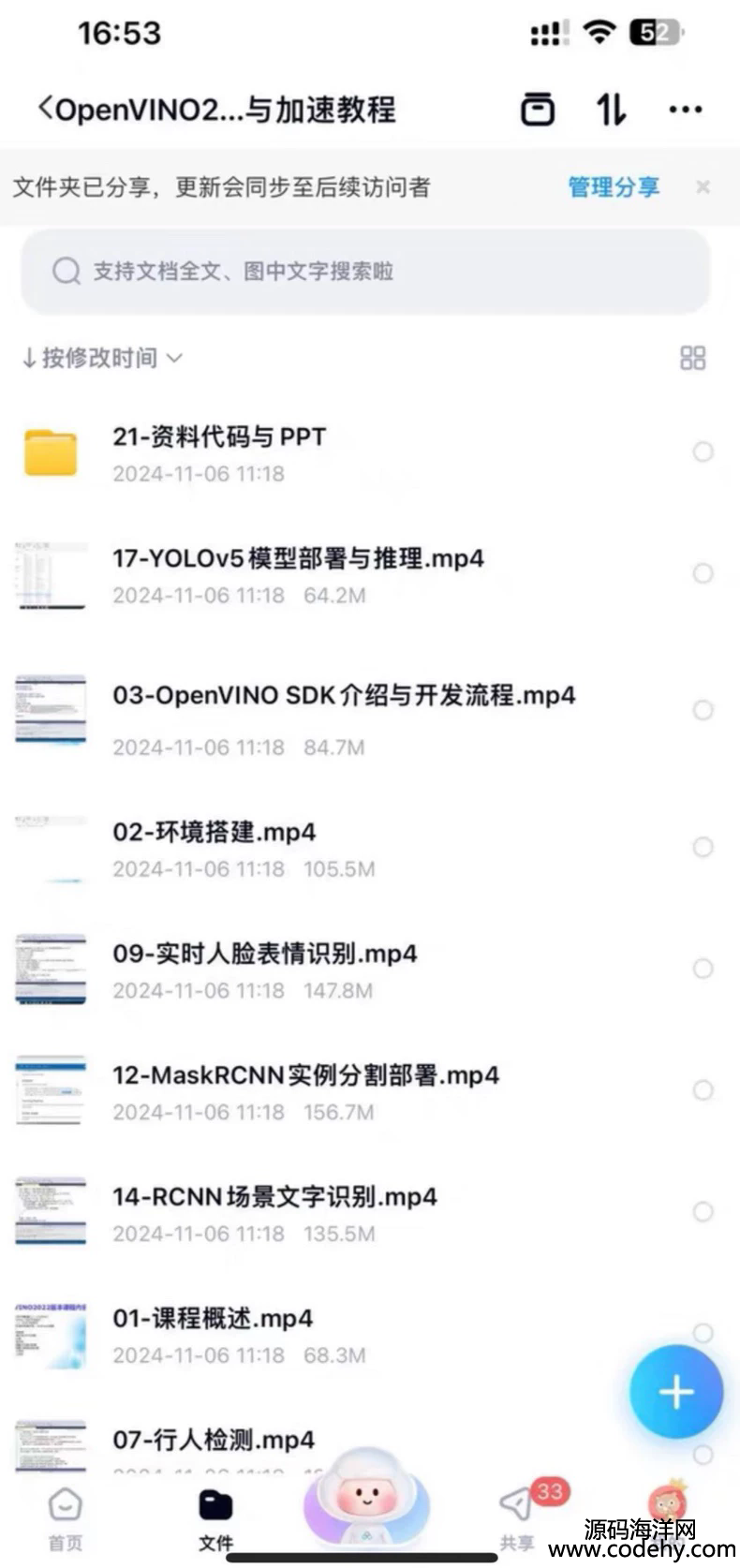Select the circle beside 09-实时人脸表情识别.mp4

(x=703, y=969)
